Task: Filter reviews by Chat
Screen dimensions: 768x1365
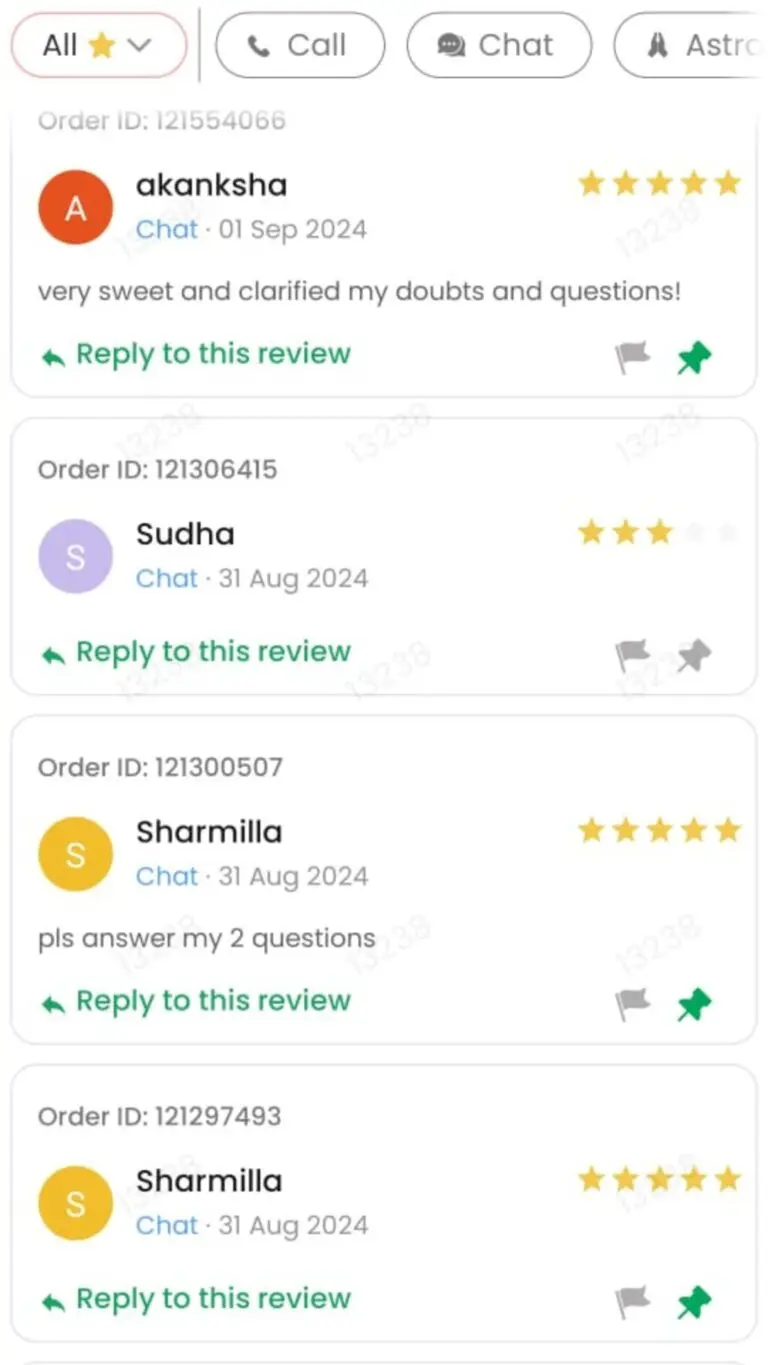Action: click(498, 45)
